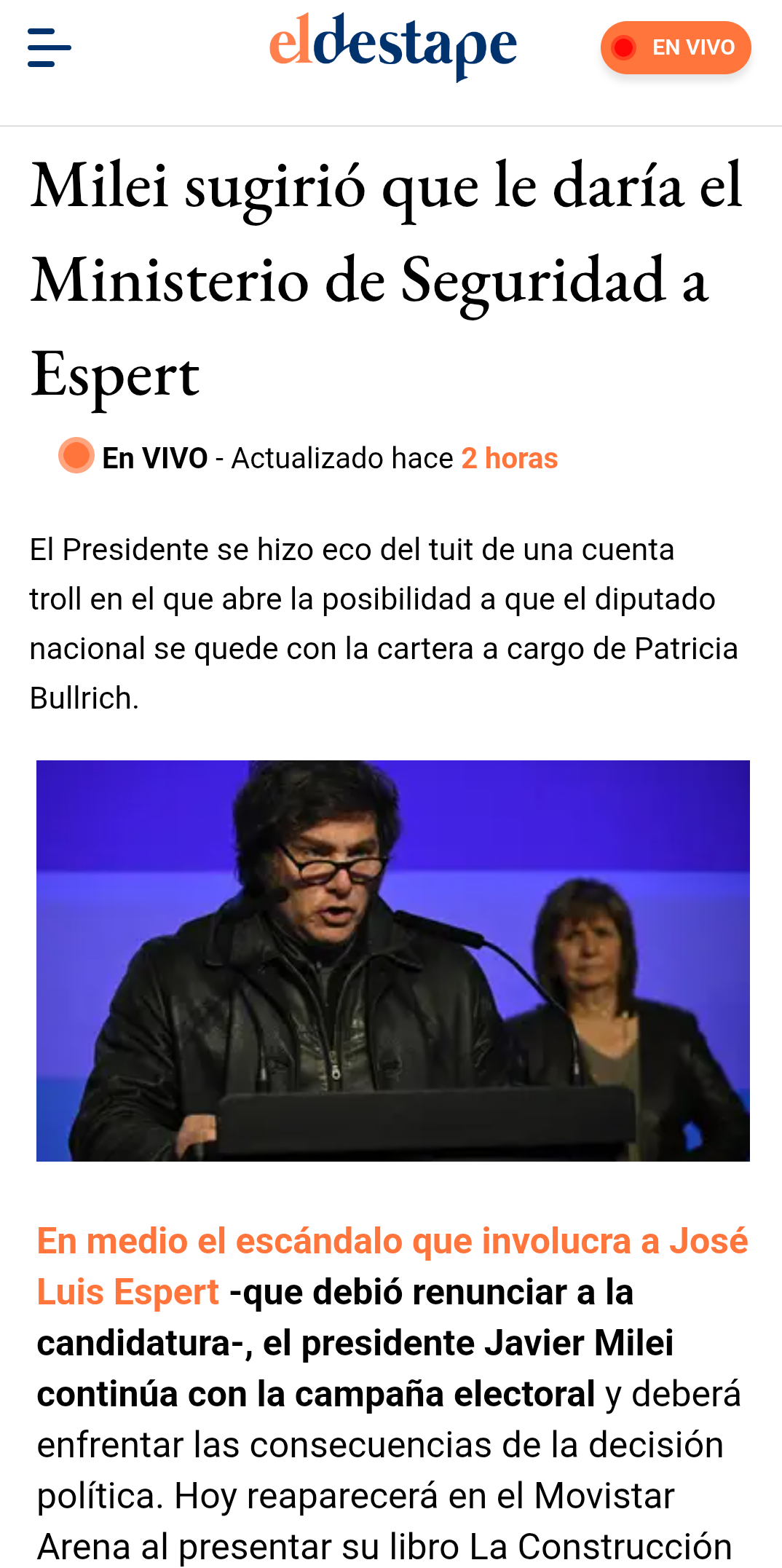Open the hamburger navigation menu

point(49,48)
